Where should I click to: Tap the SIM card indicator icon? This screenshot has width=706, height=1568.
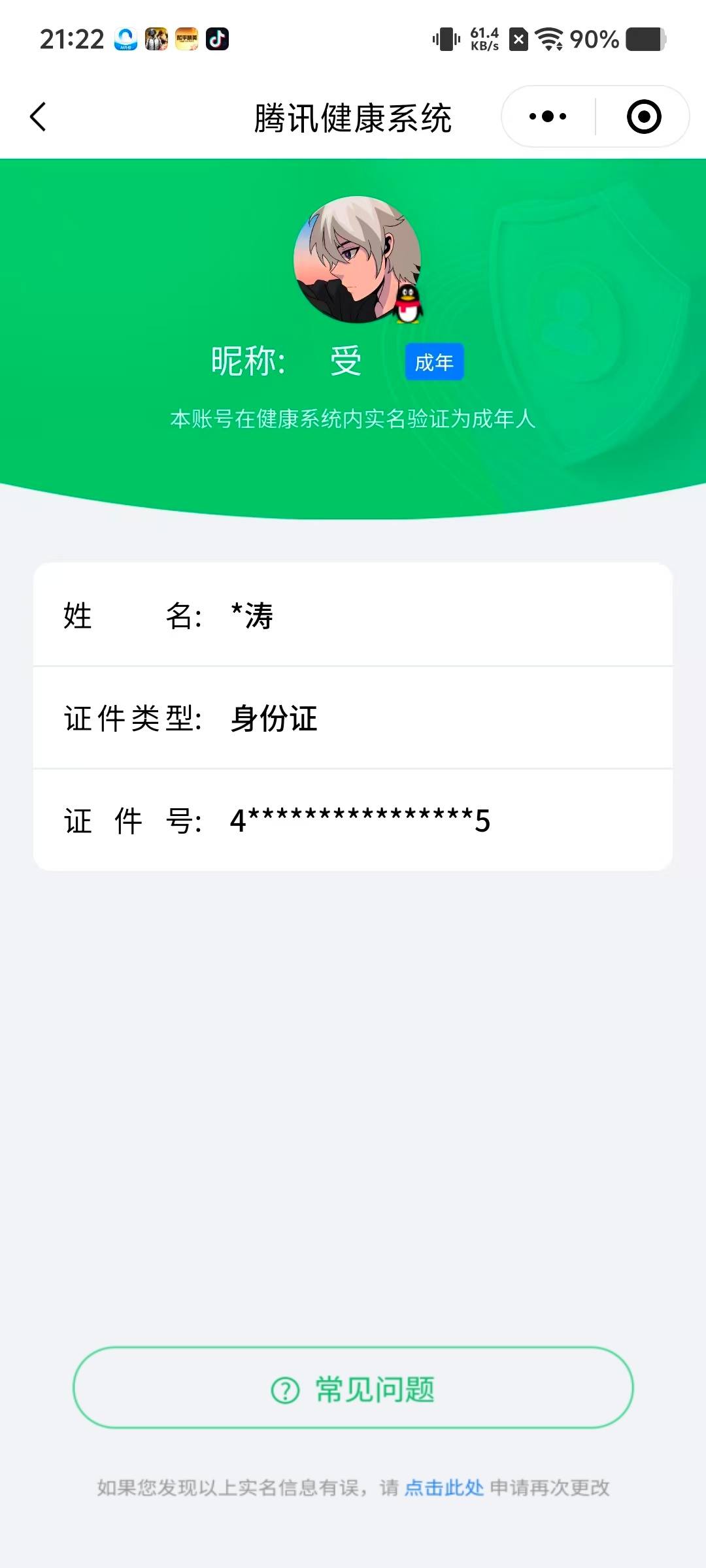coord(519,39)
